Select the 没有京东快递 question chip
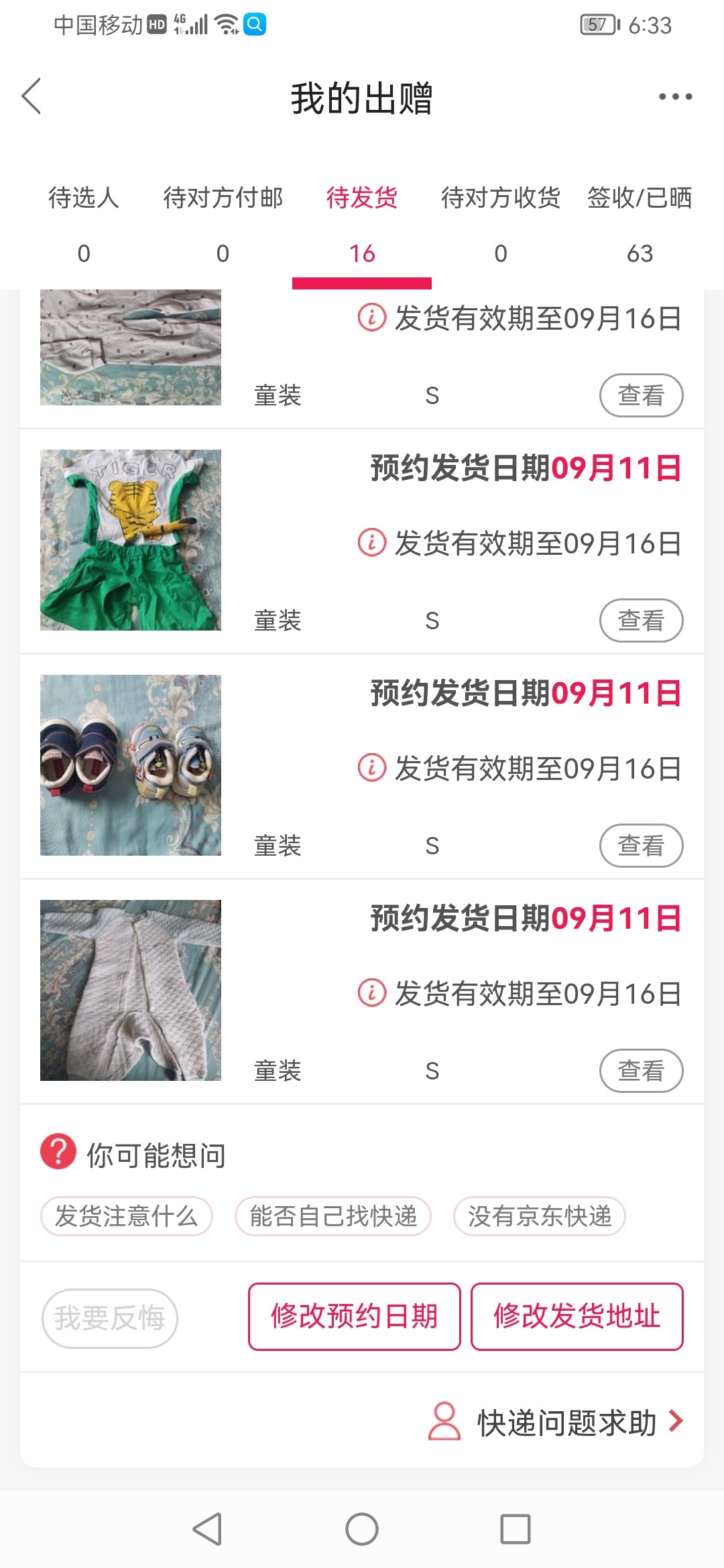 (x=540, y=1216)
